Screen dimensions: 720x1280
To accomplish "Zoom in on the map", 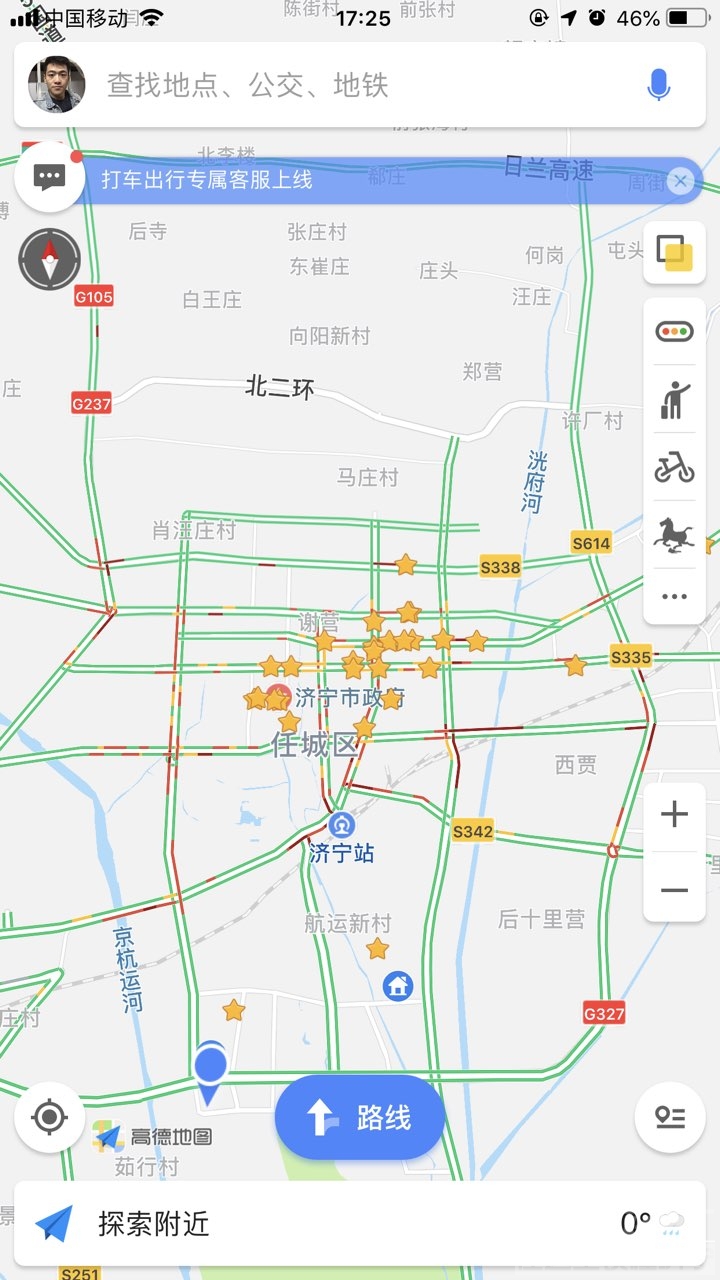I will 675,815.
